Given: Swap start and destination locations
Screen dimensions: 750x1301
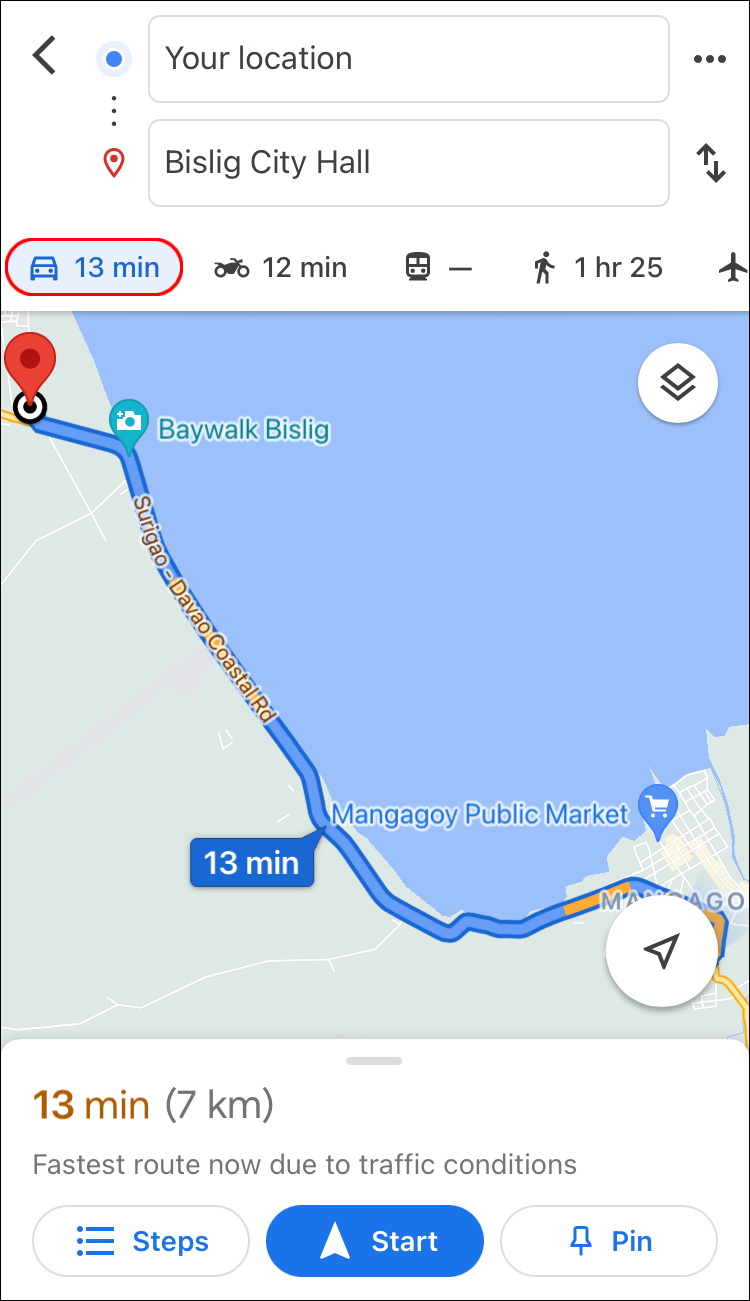Looking at the screenshot, I should [710, 163].
